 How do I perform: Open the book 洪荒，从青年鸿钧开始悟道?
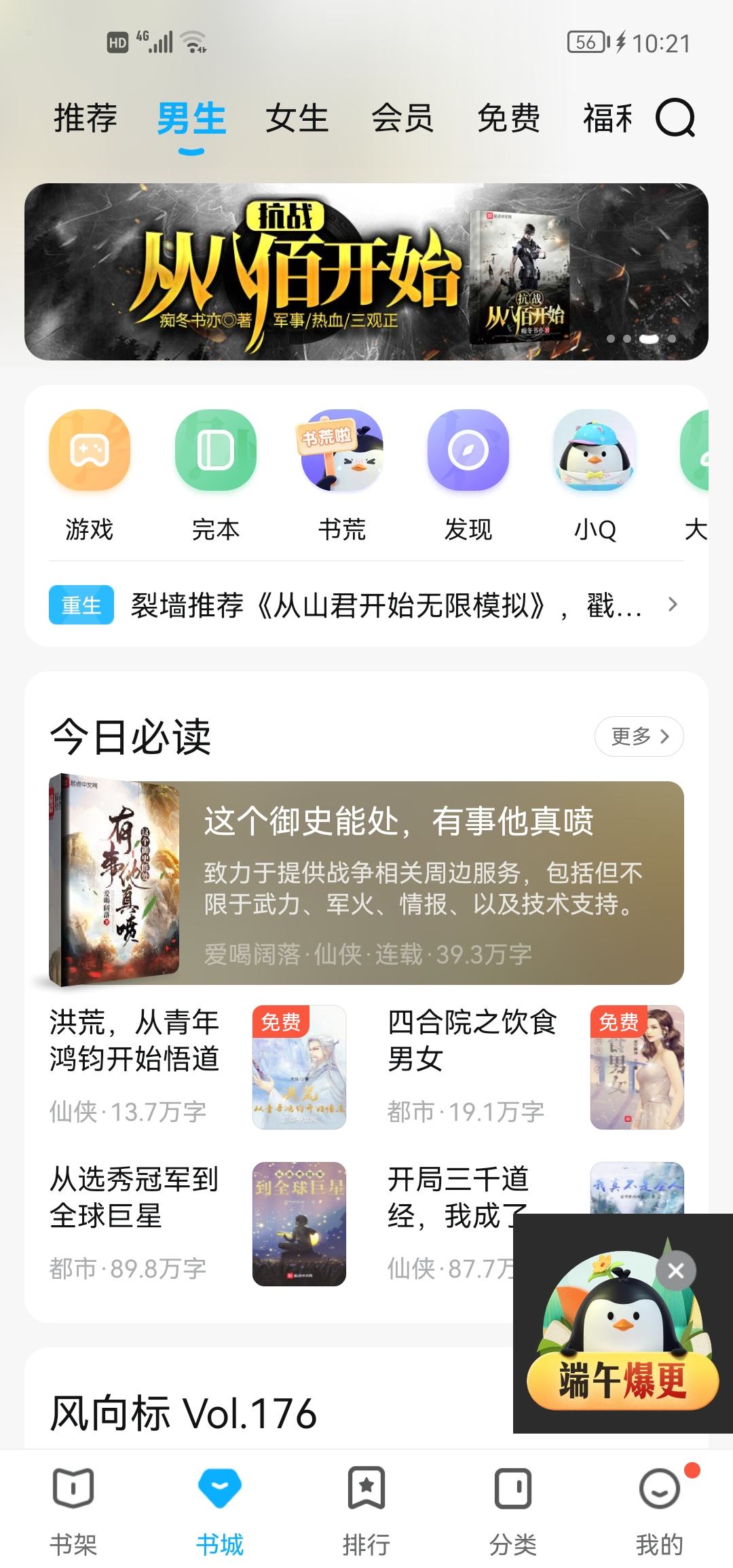tap(198, 1067)
